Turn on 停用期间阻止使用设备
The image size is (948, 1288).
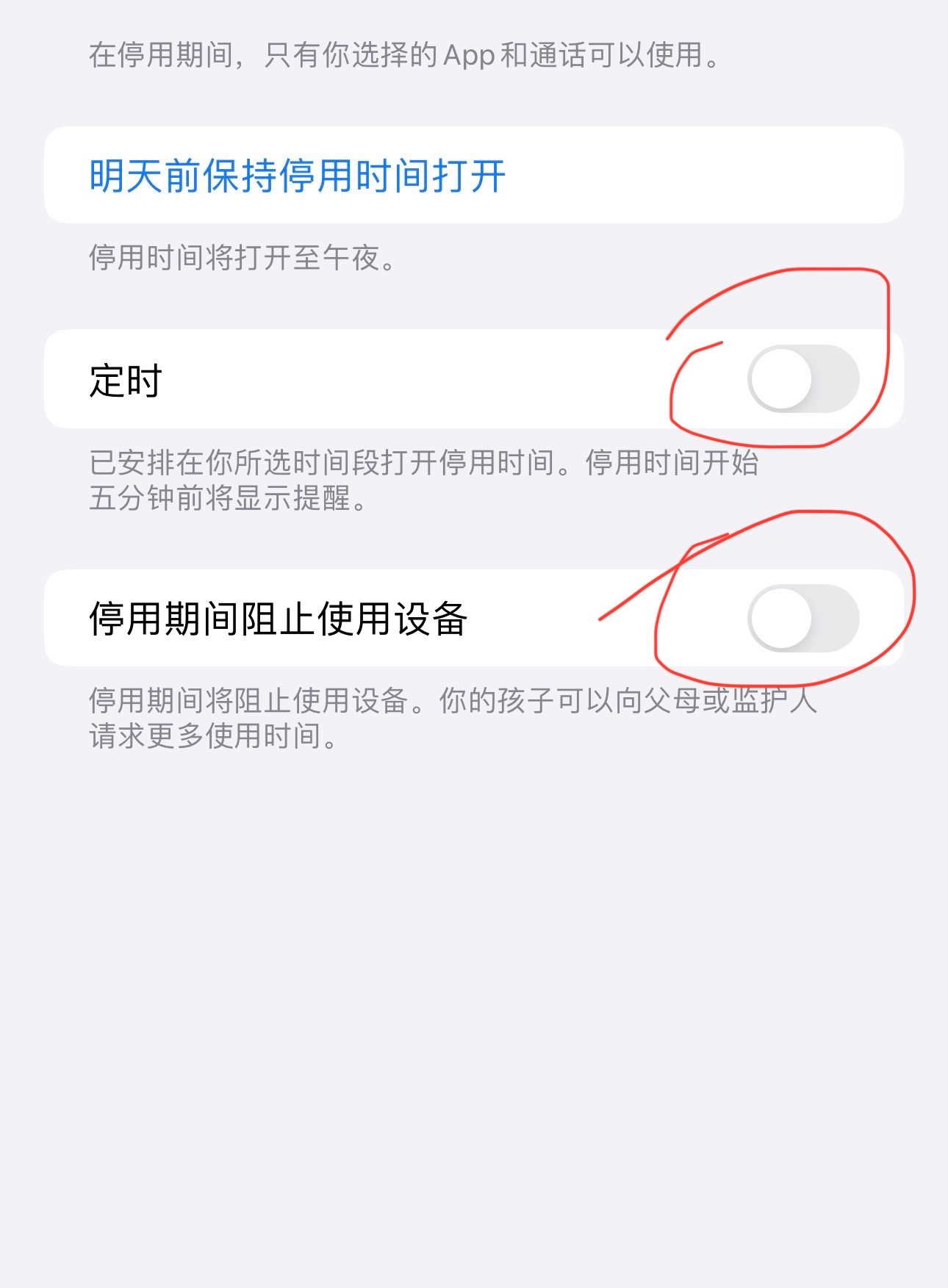pos(802,619)
